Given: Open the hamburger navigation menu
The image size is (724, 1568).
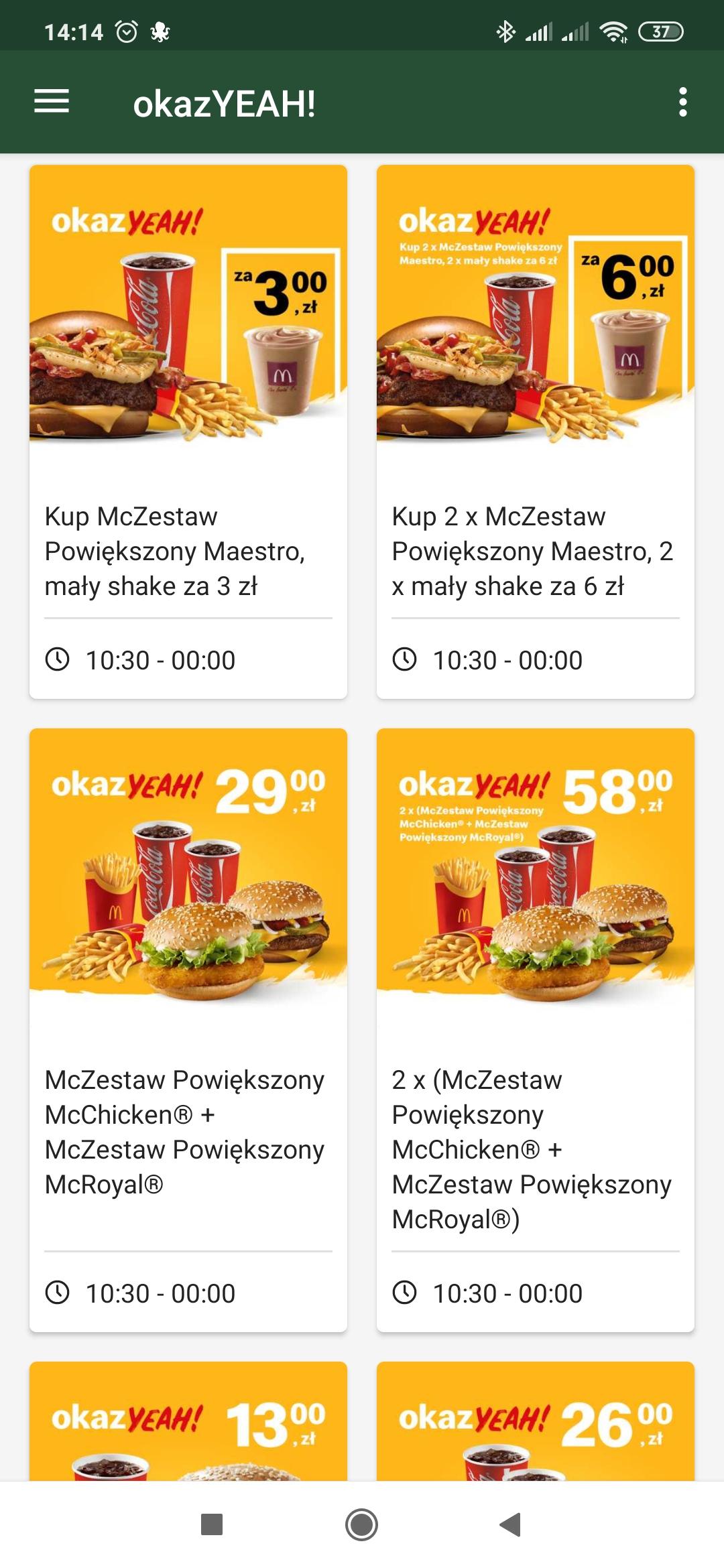Looking at the screenshot, I should pyautogui.click(x=50, y=102).
